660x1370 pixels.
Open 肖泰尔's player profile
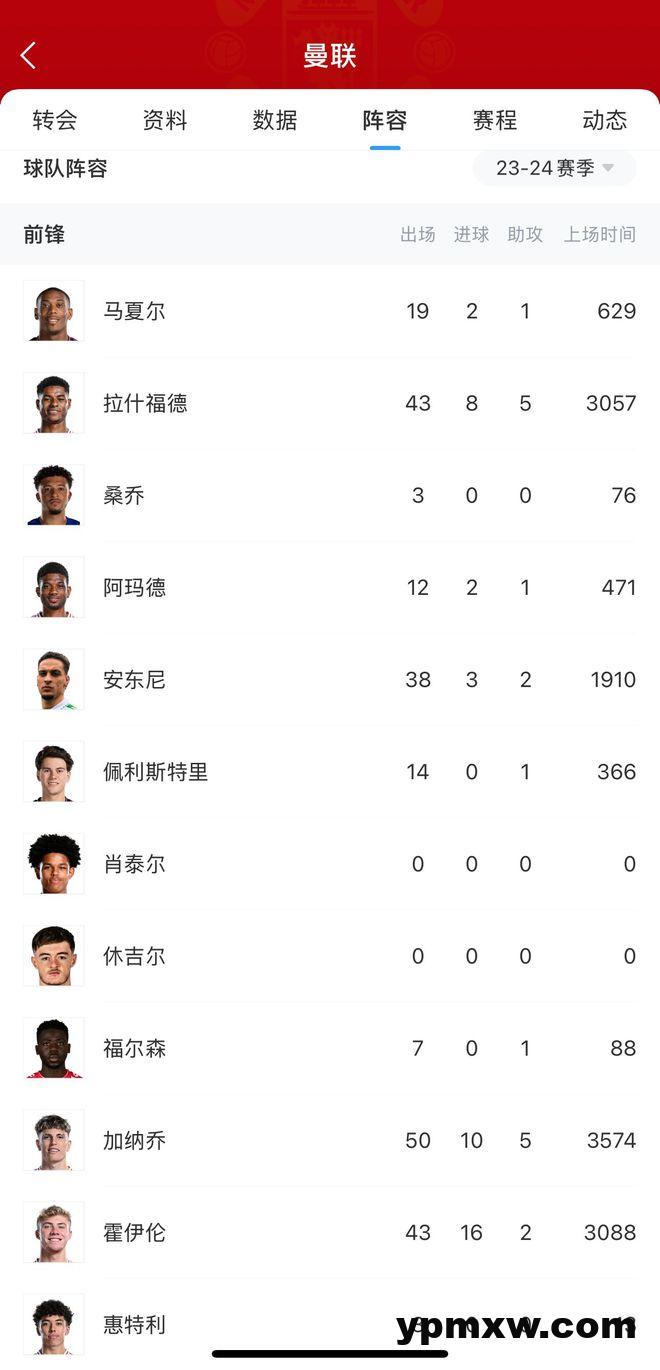(x=134, y=864)
